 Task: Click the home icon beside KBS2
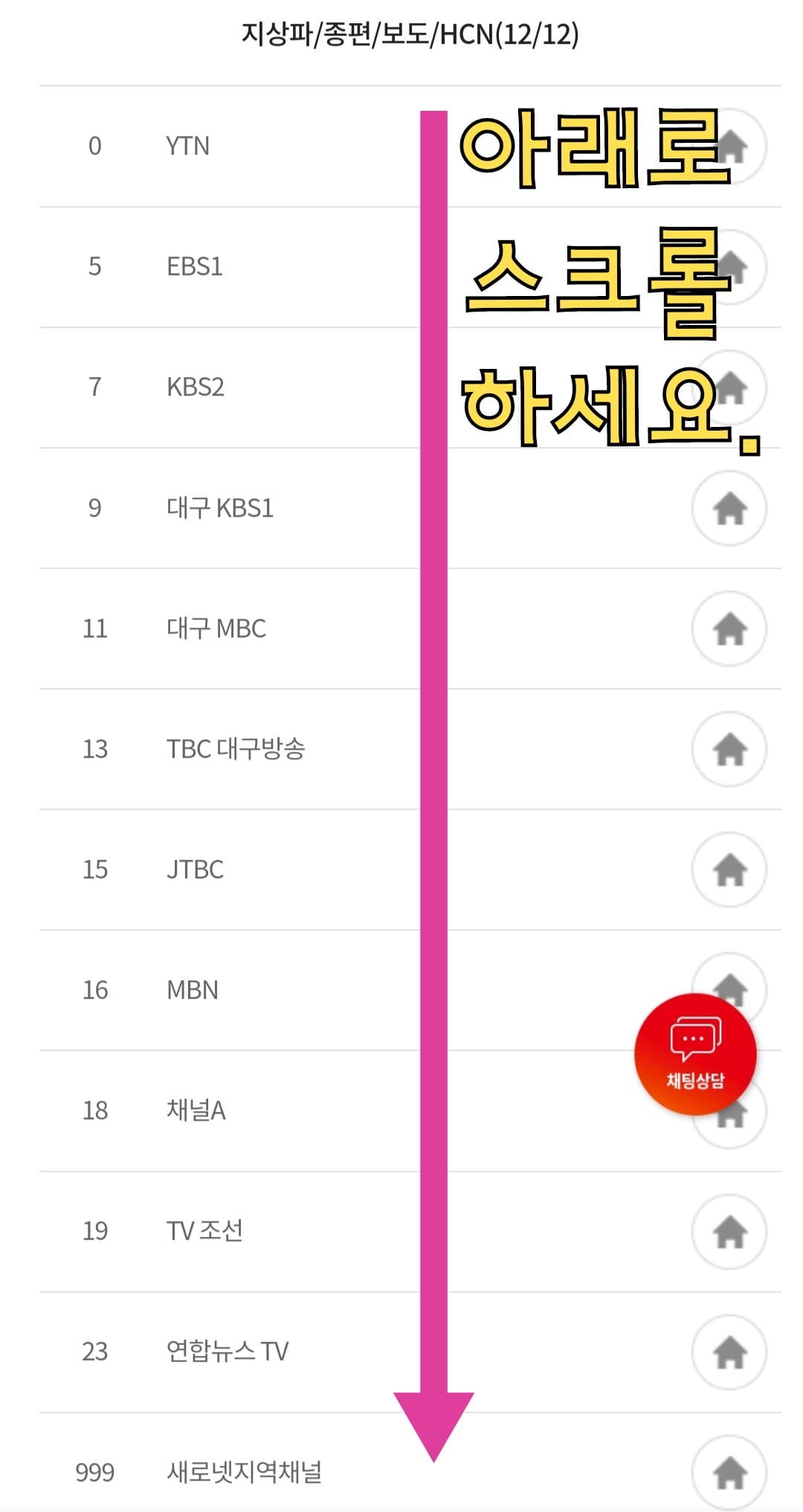(729, 388)
